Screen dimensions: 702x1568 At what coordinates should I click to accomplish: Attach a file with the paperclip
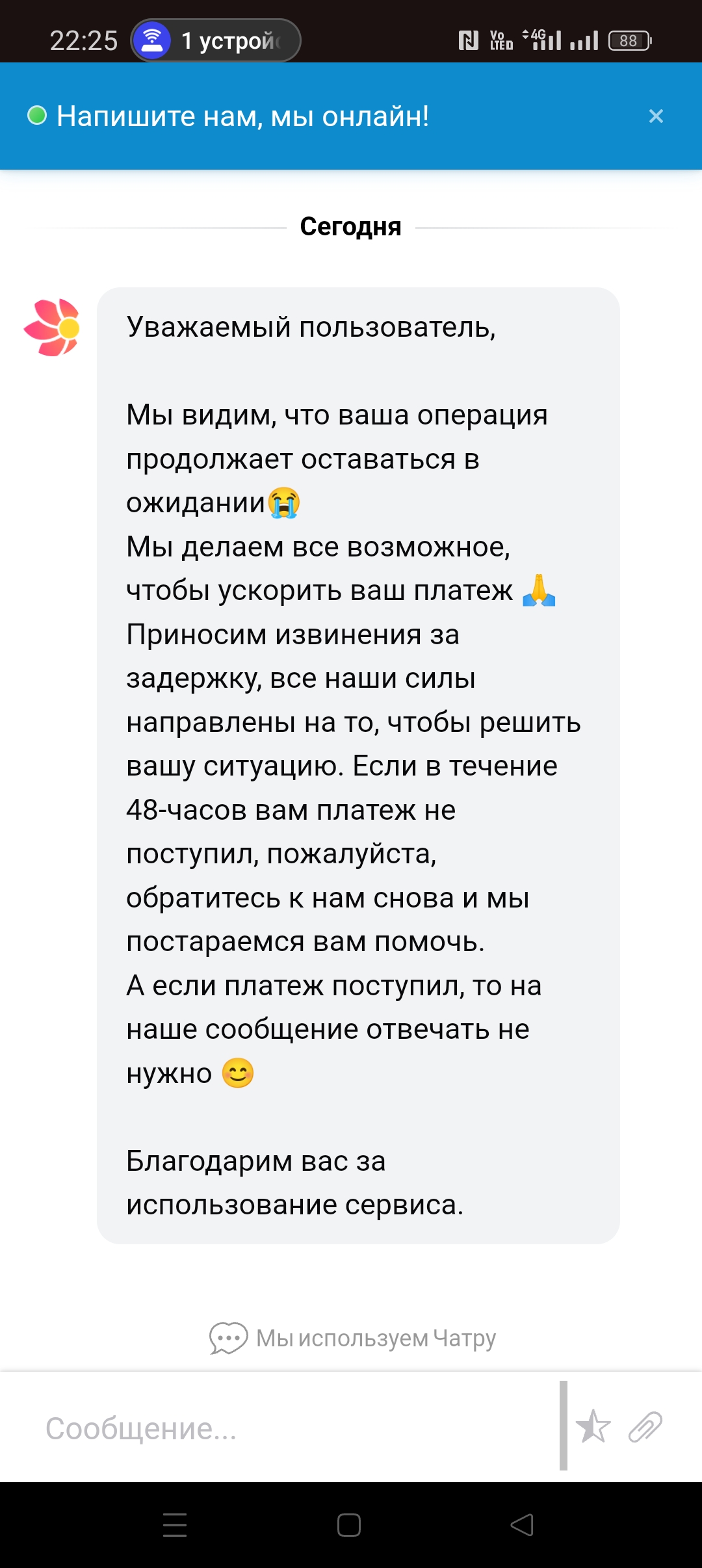[645, 1427]
